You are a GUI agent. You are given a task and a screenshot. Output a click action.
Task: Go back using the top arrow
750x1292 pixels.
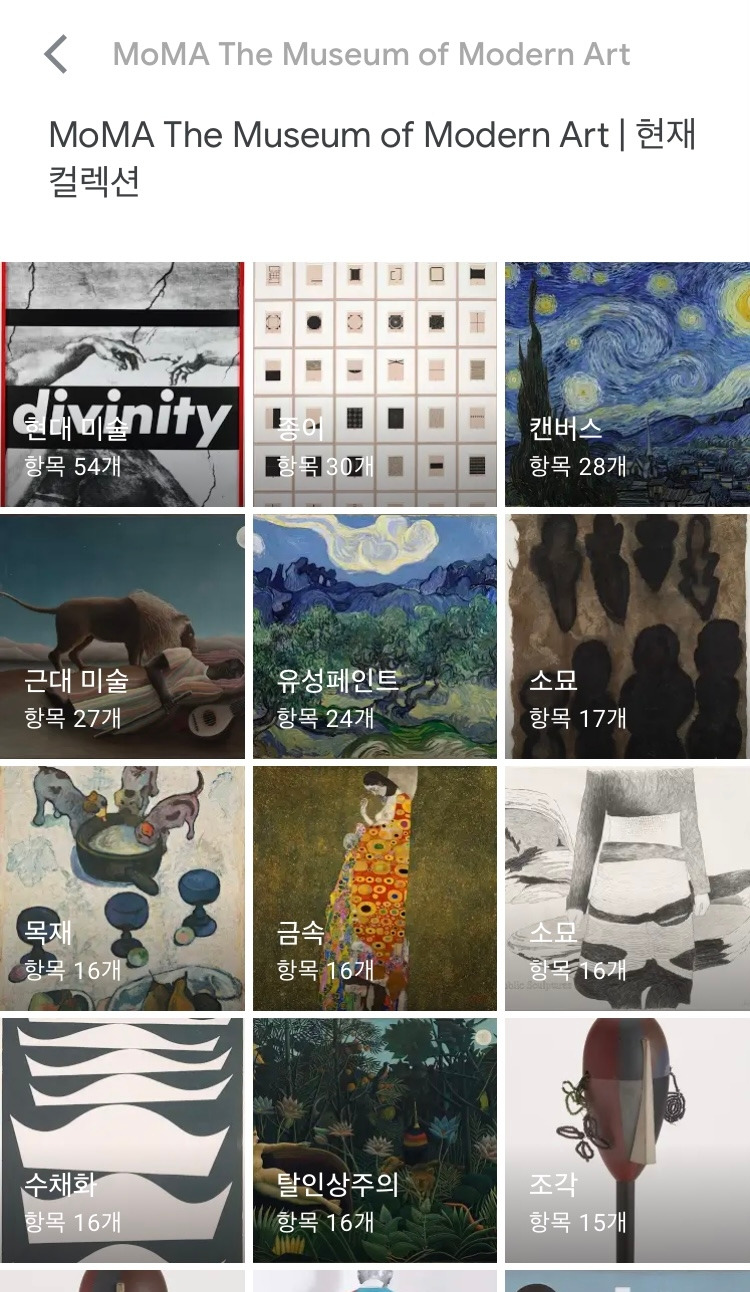pyautogui.click(x=56, y=54)
